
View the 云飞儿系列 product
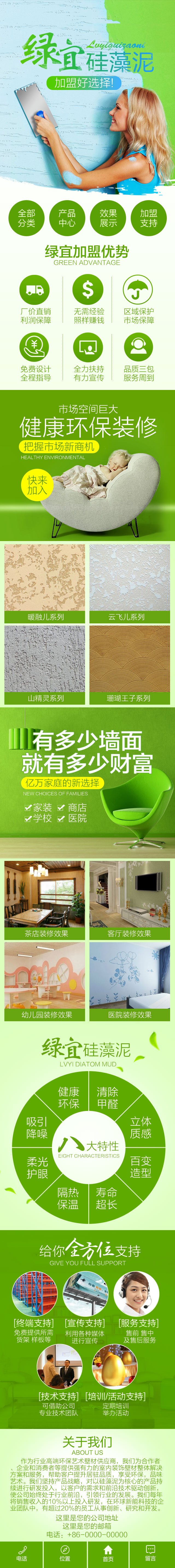point(129,582)
